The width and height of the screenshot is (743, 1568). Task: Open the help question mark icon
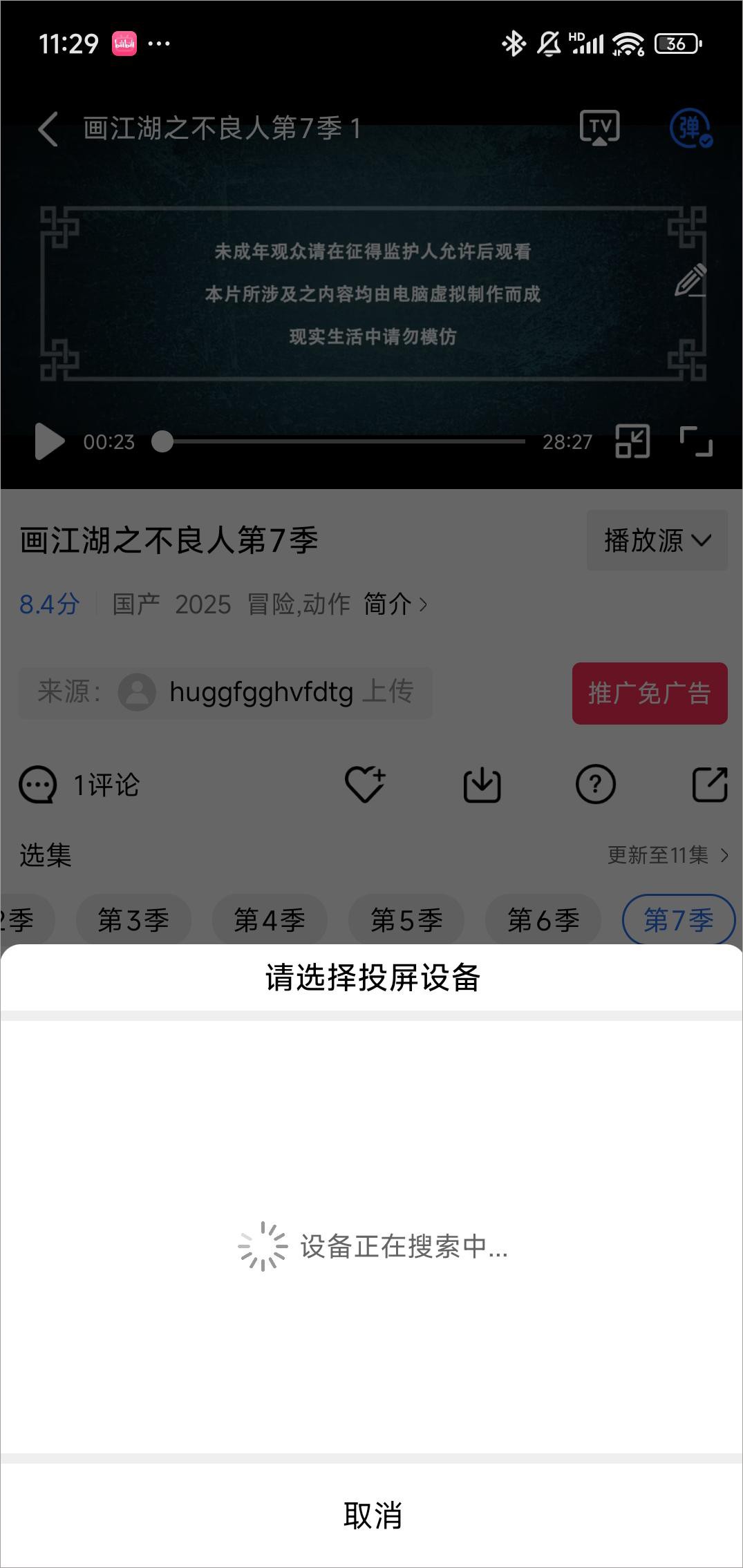point(595,785)
